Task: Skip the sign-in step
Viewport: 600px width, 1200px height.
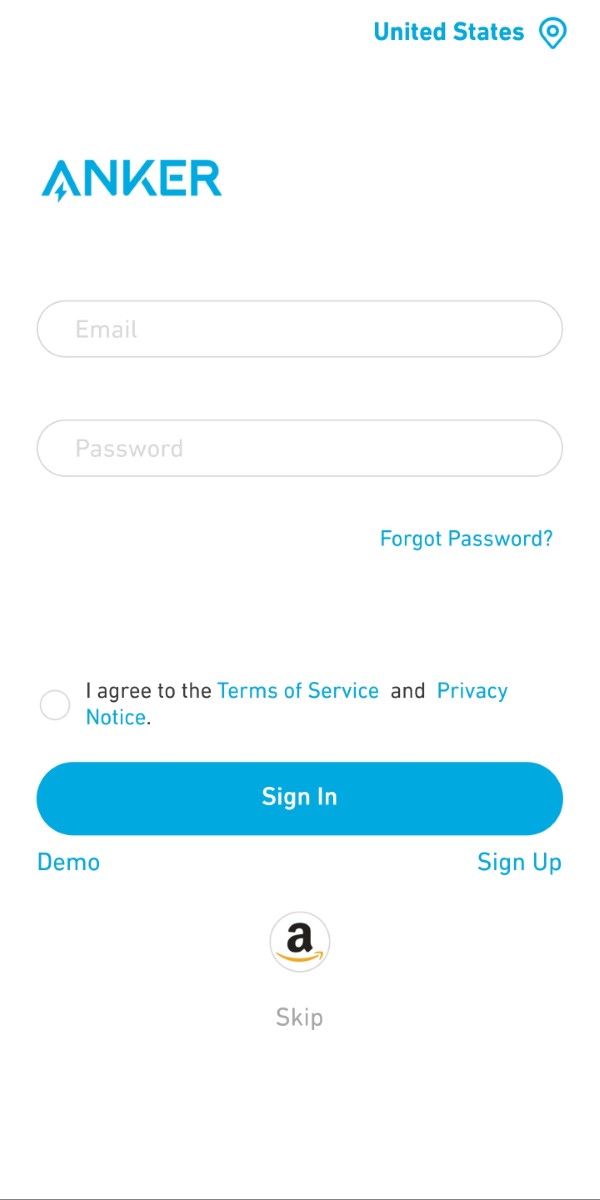Action: [300, 1018]
